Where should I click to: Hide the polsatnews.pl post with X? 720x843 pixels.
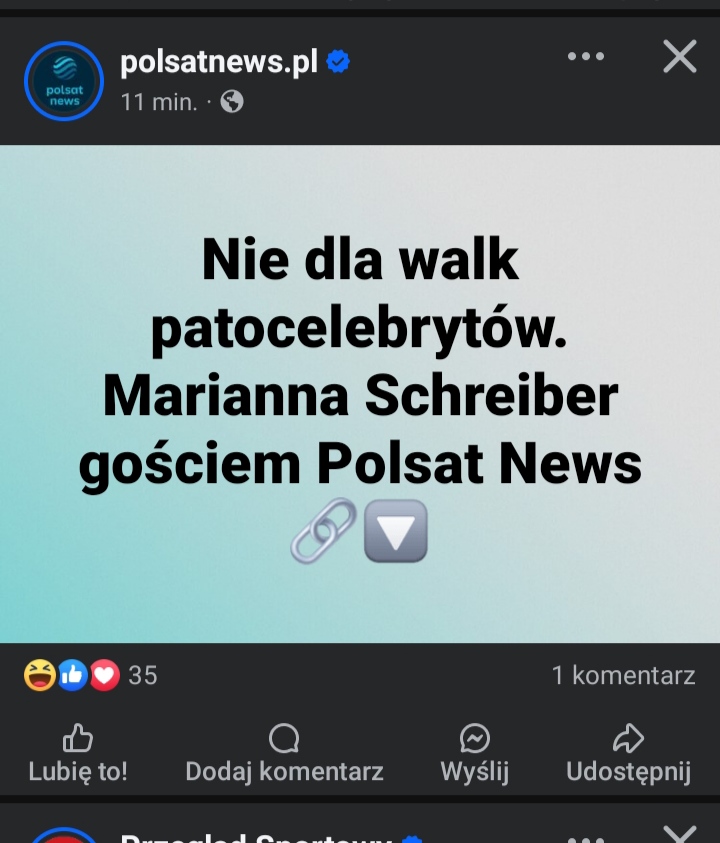[680, 57]
